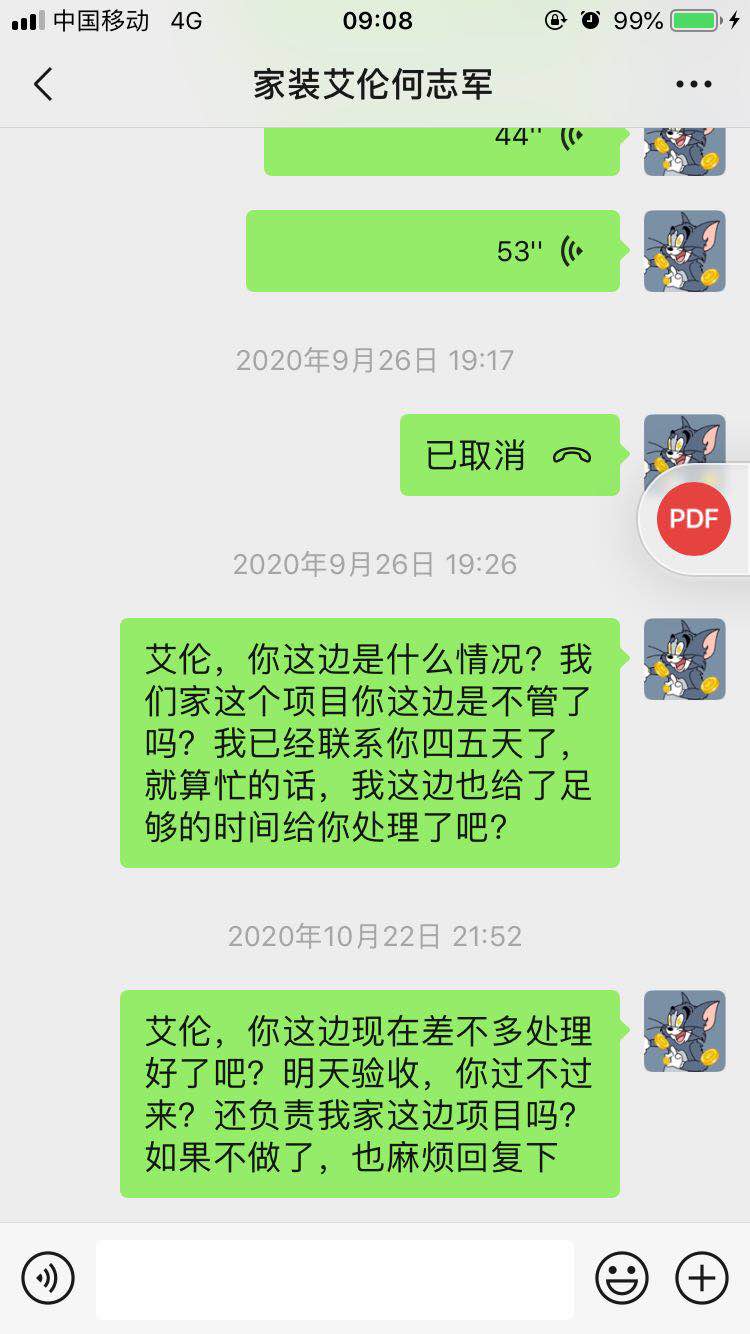This screenshot has height=1334, width=750.
Task: Go back to the chat list
Action: 43,85
